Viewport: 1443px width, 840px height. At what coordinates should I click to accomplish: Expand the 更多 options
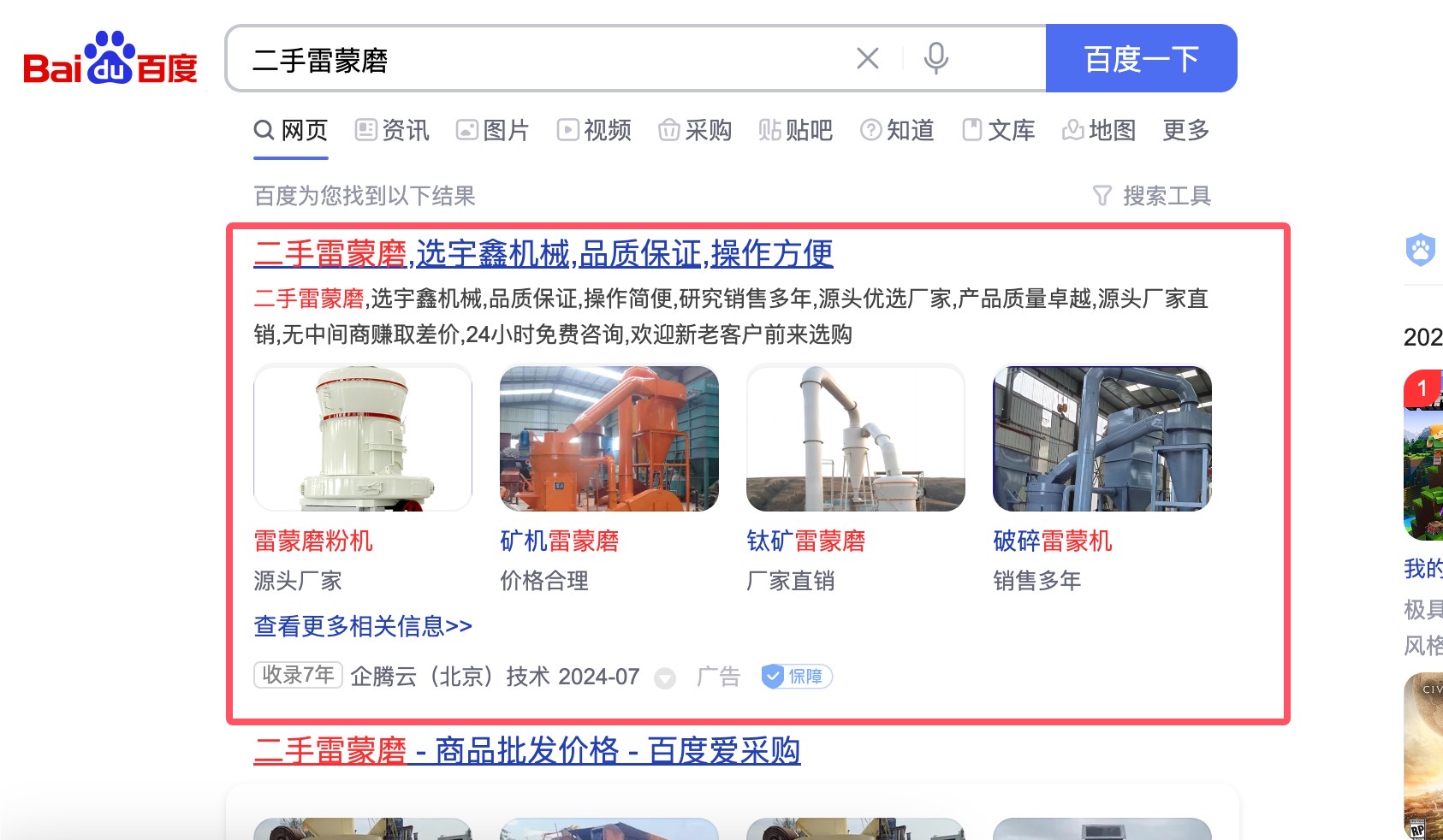point(1185,130)
